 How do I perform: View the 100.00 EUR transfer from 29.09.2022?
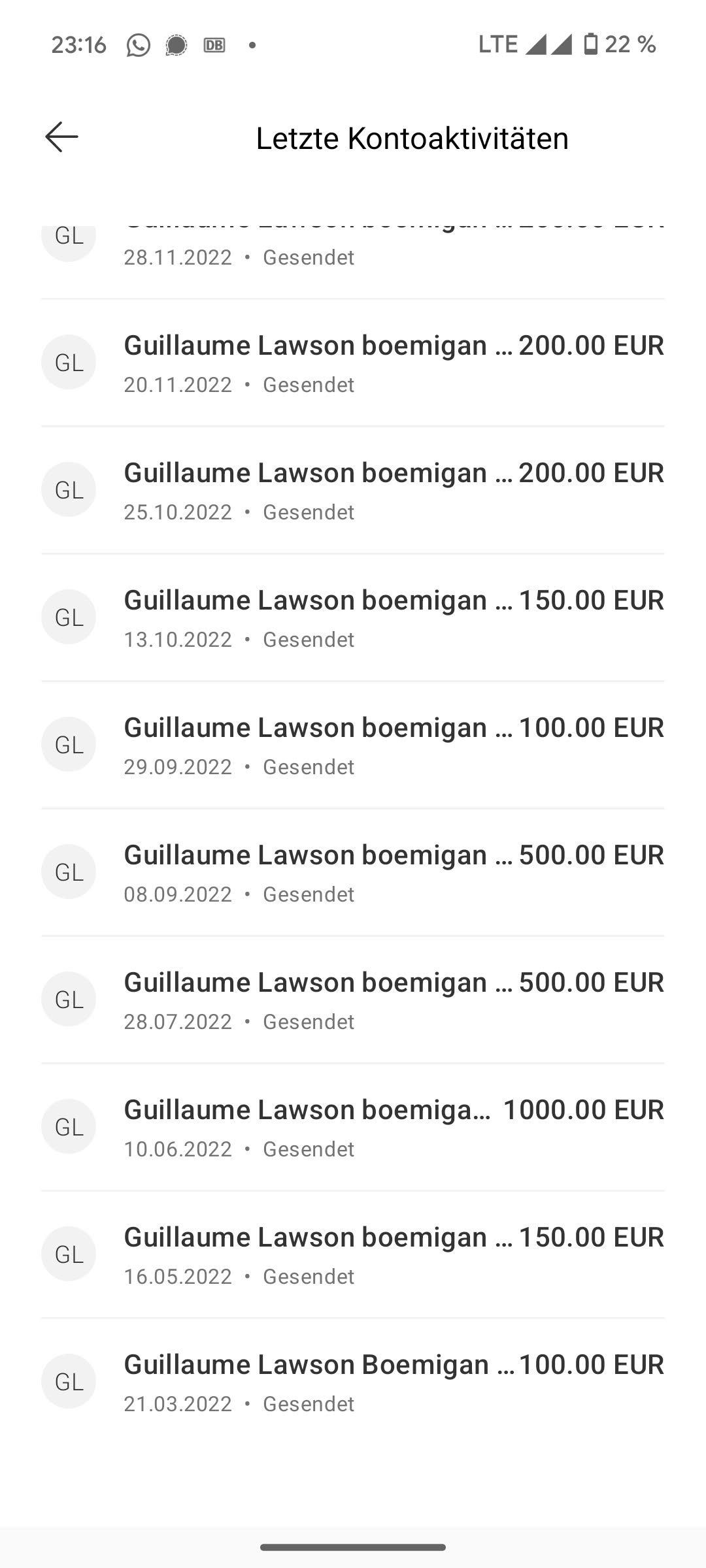[353, 745]
